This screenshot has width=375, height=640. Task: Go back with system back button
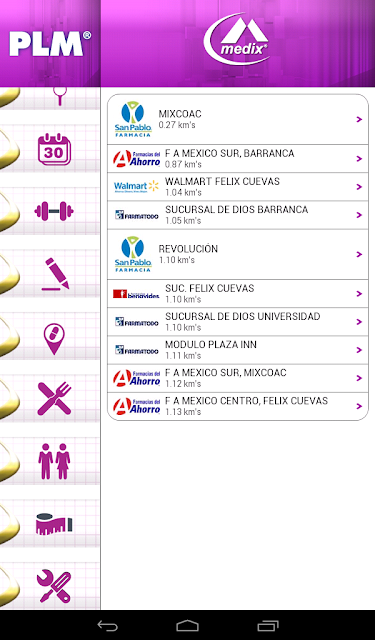pos(107,625)
